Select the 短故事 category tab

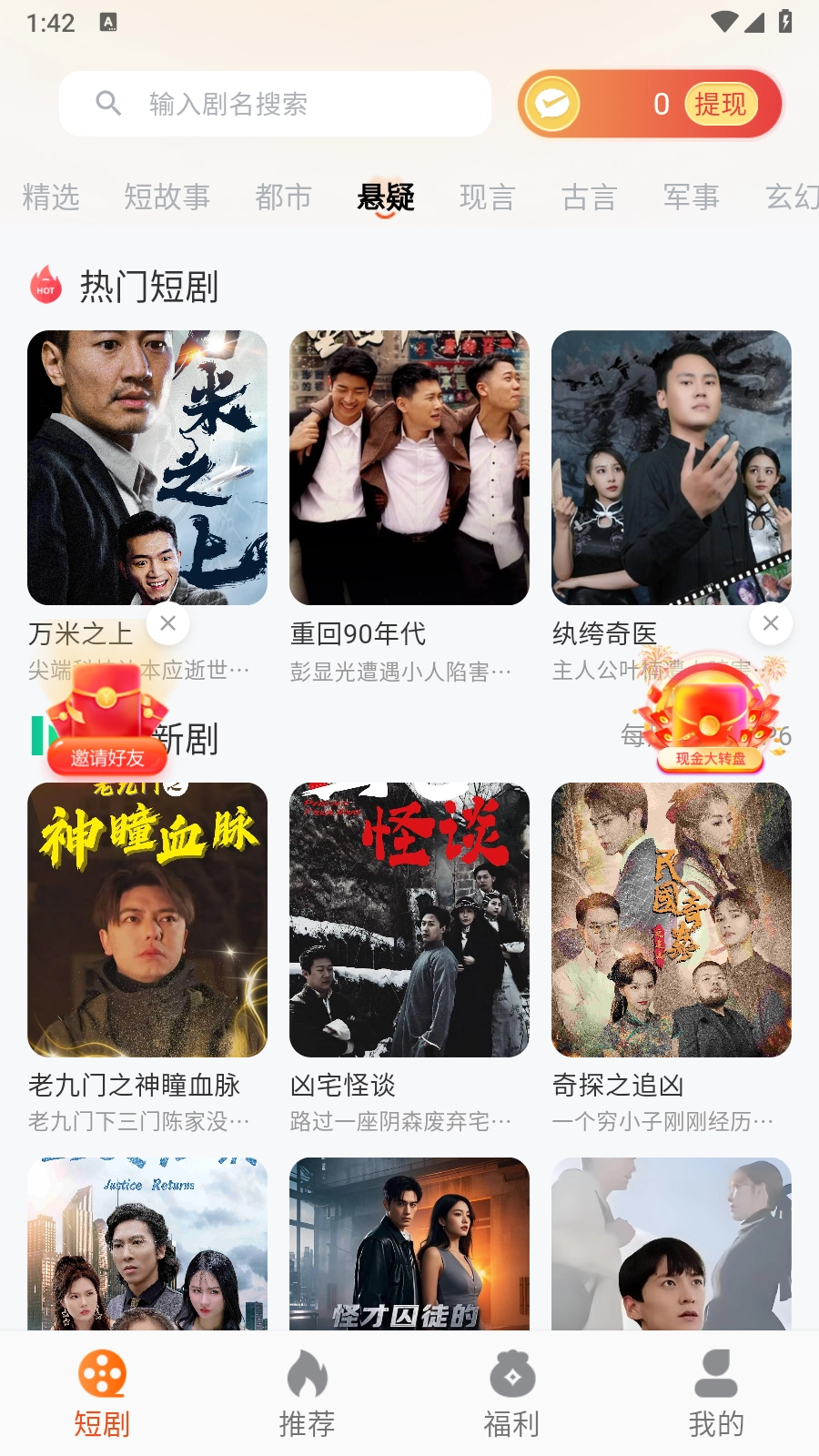pos(167,197)
